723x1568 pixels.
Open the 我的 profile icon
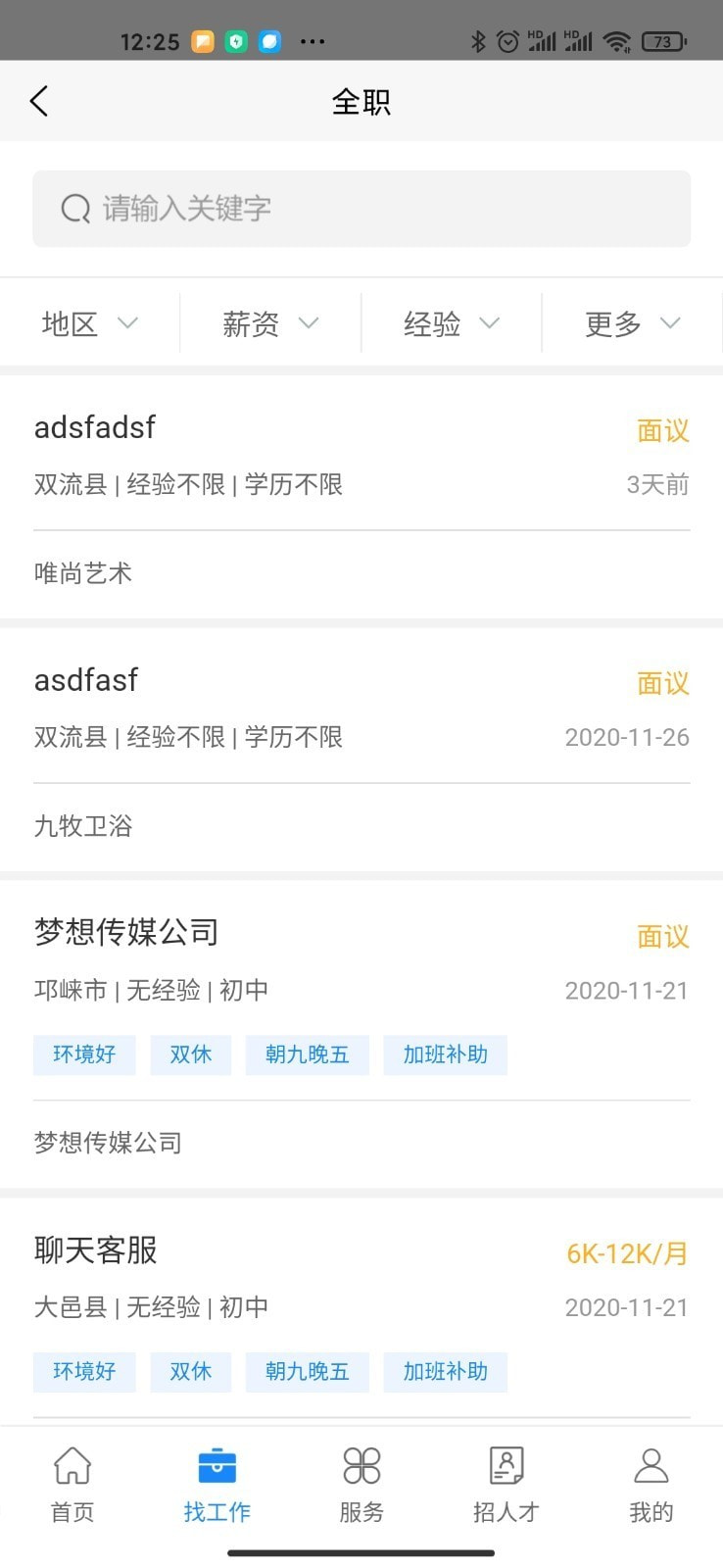coord(651,1467)
